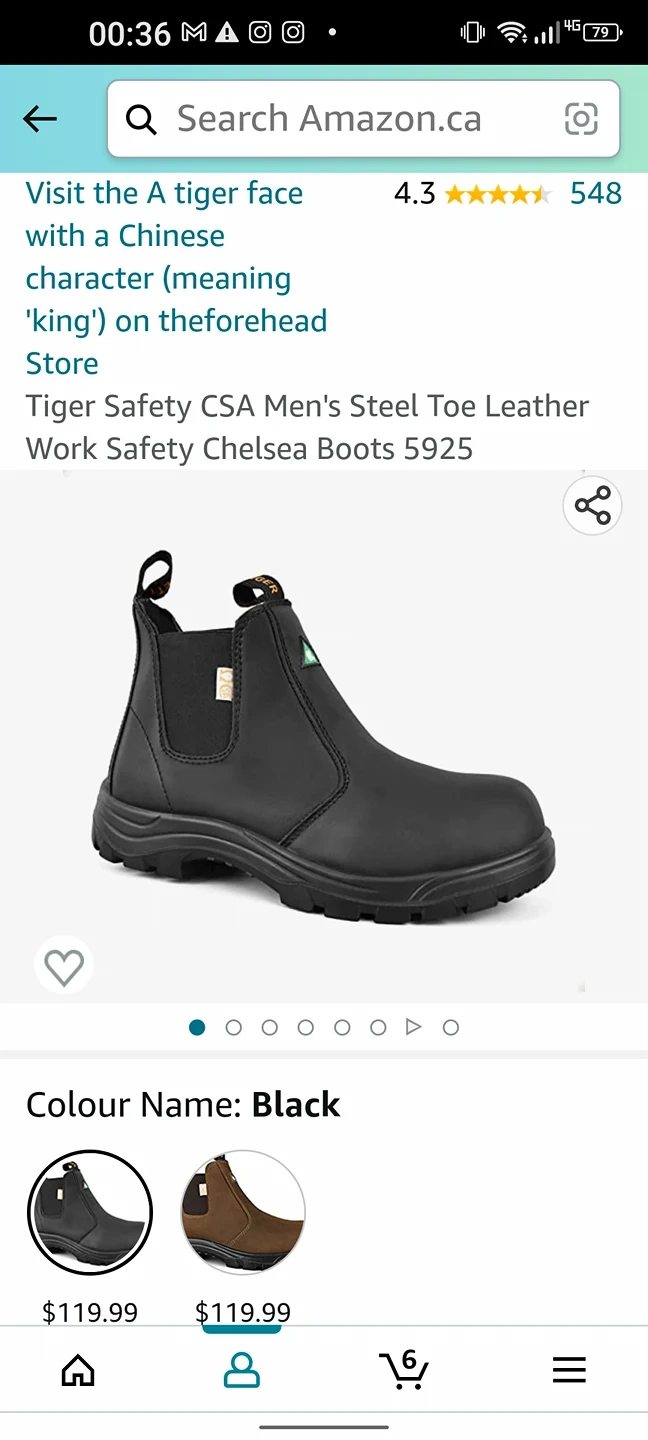Open camera lens search in the search bar
The width and height of the screenshot is (648, 1440).
click(581, 119)
